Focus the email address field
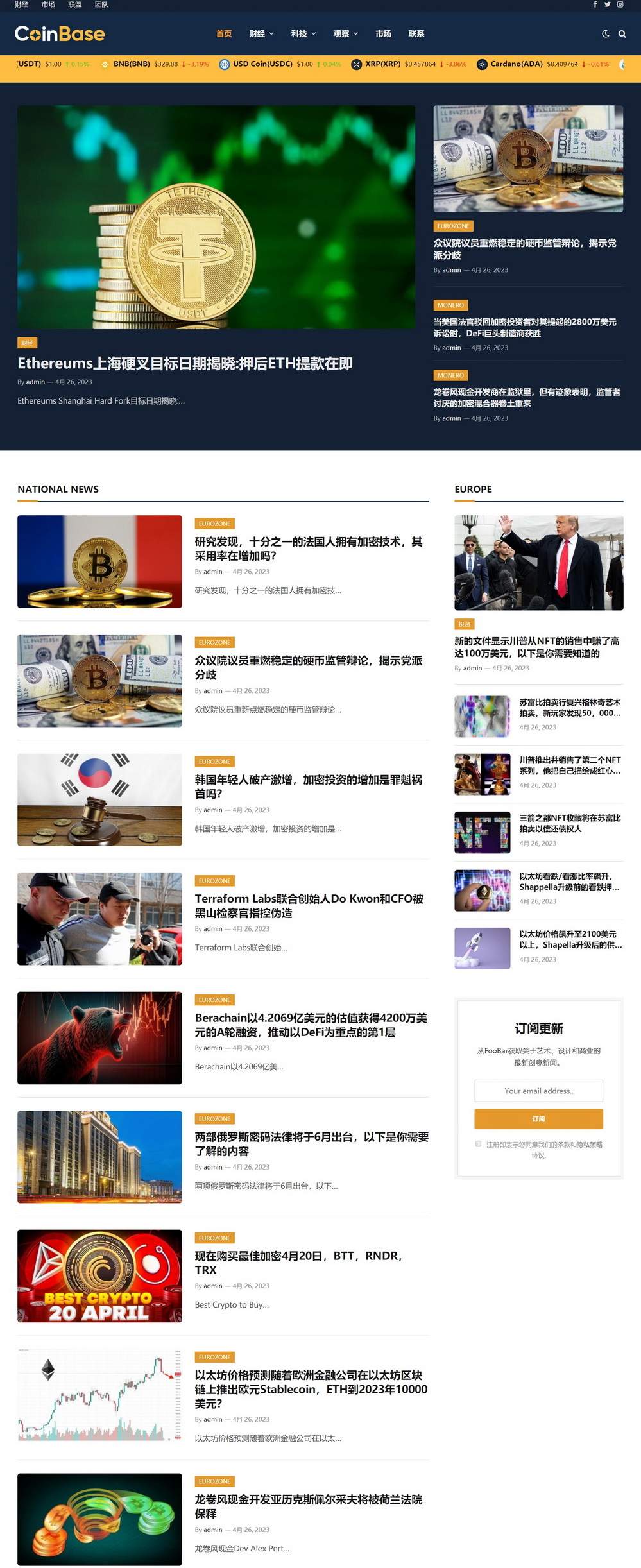This screenshot has width=641, height=1568. [538, 1091]
